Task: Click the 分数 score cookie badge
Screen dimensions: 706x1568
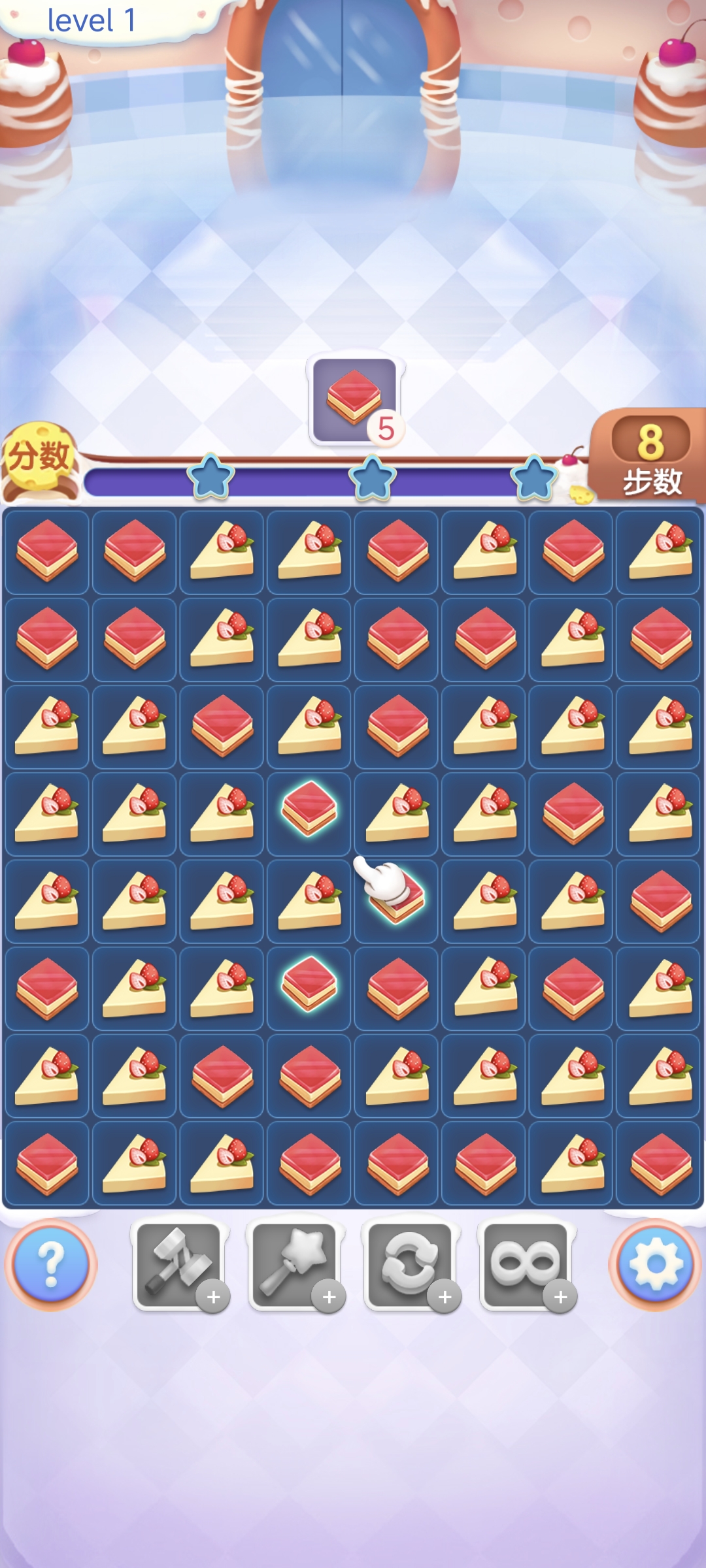Action: coord(39,457)
